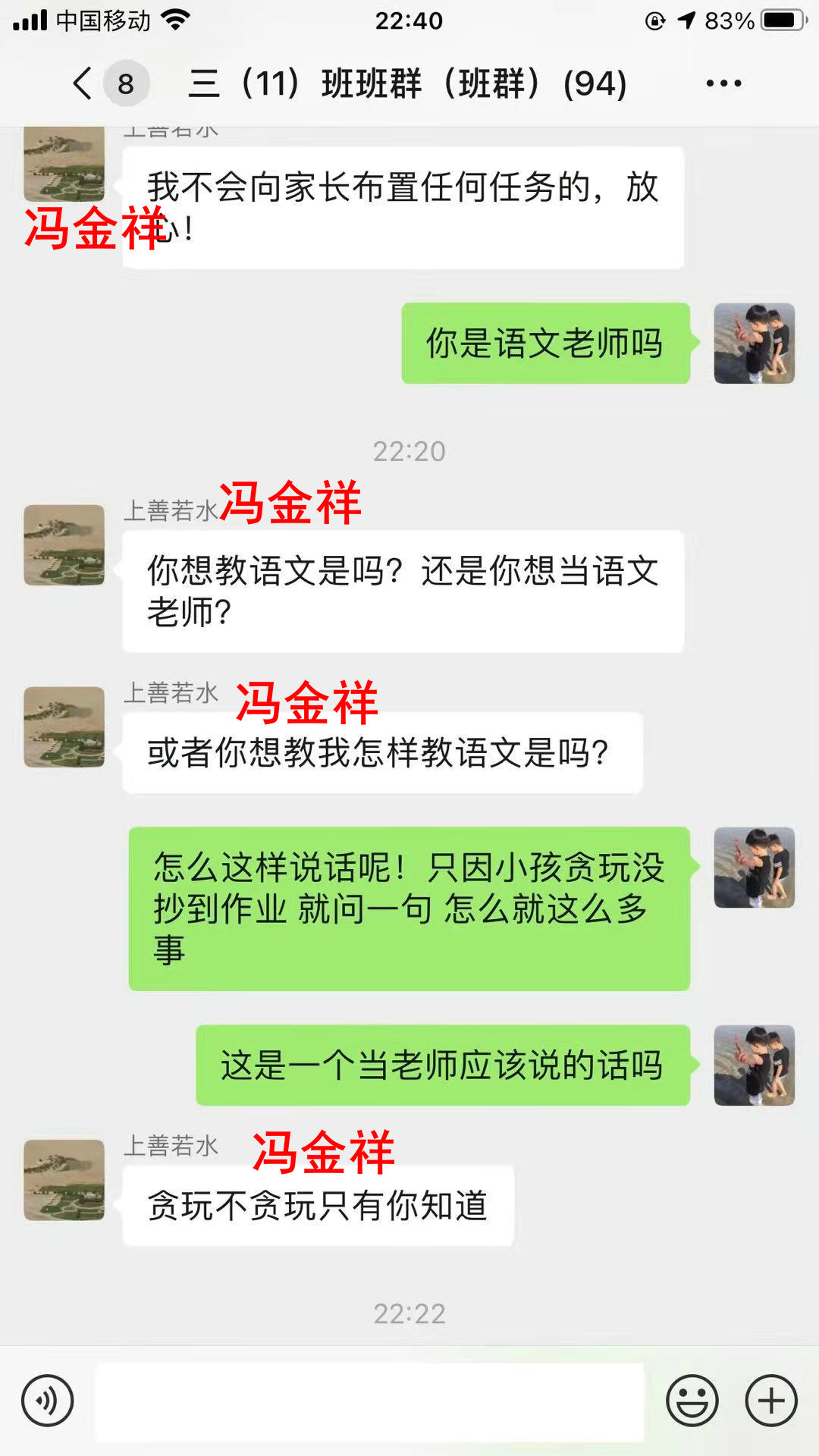
Task: Open the group chat options menu
Action: [x=723, y=83]
